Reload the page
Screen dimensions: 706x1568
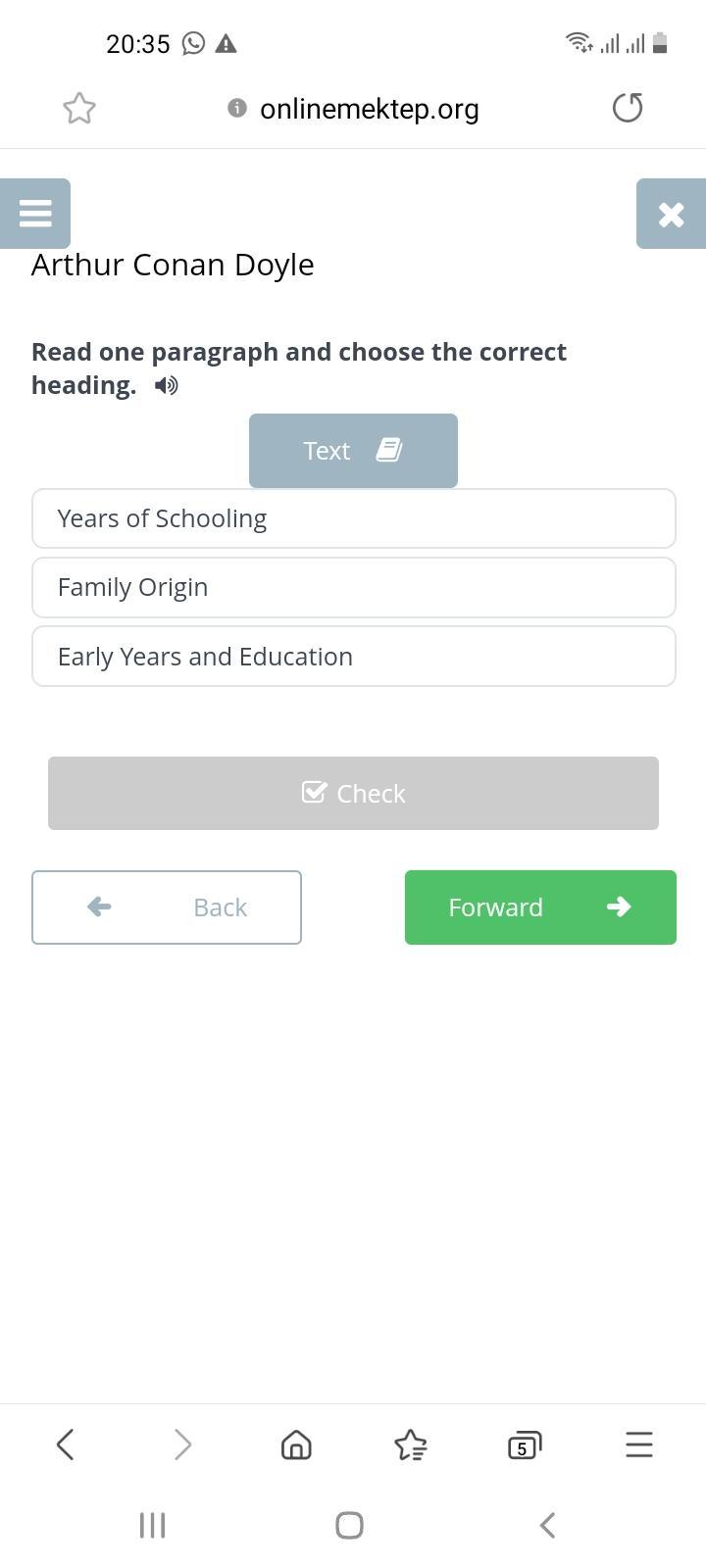[628, 108]
